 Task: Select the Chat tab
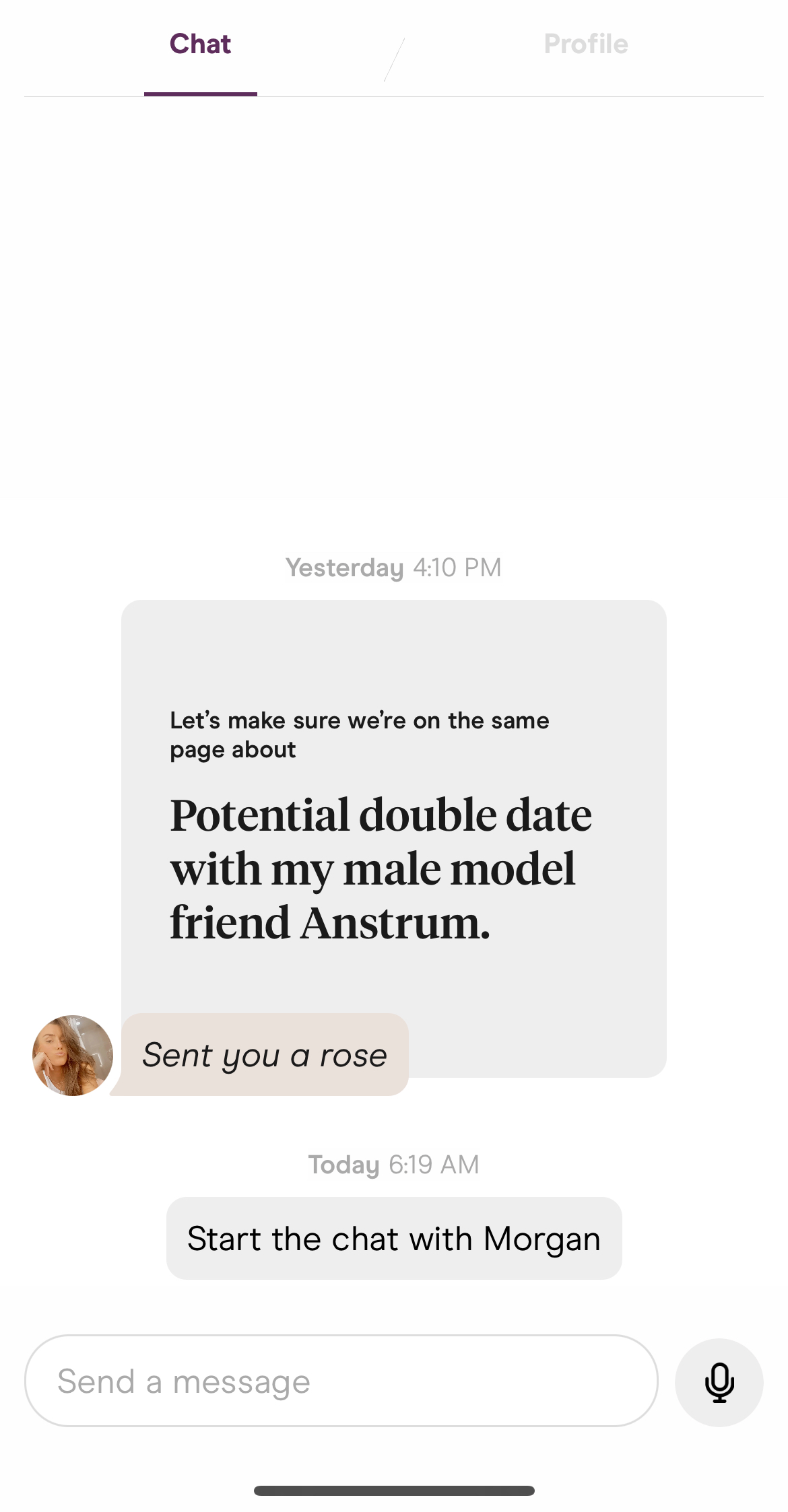click(x=200, y=44)
